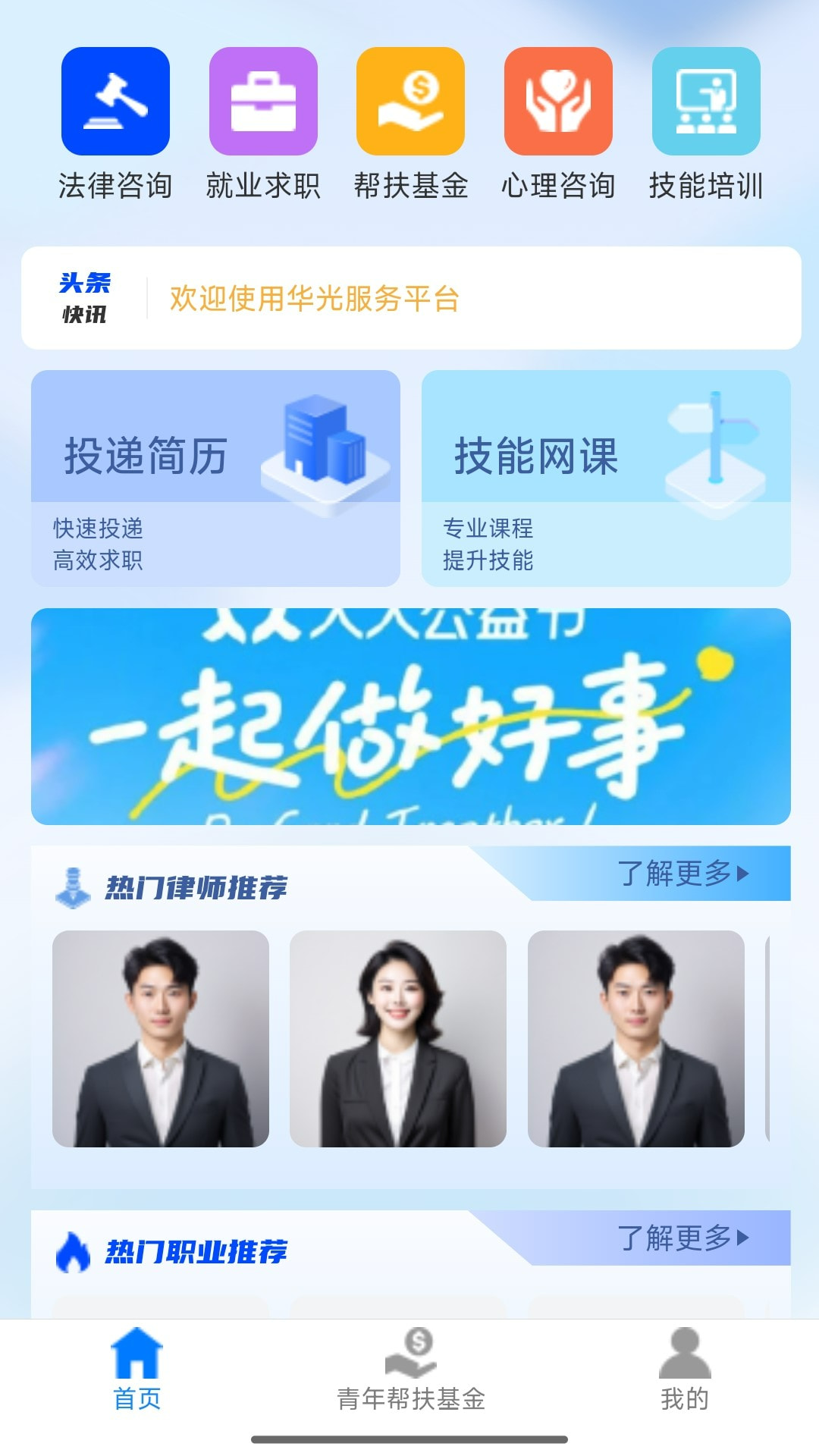Go to the 我的 tab
819x1456 pixels.
pos(684,1369)
